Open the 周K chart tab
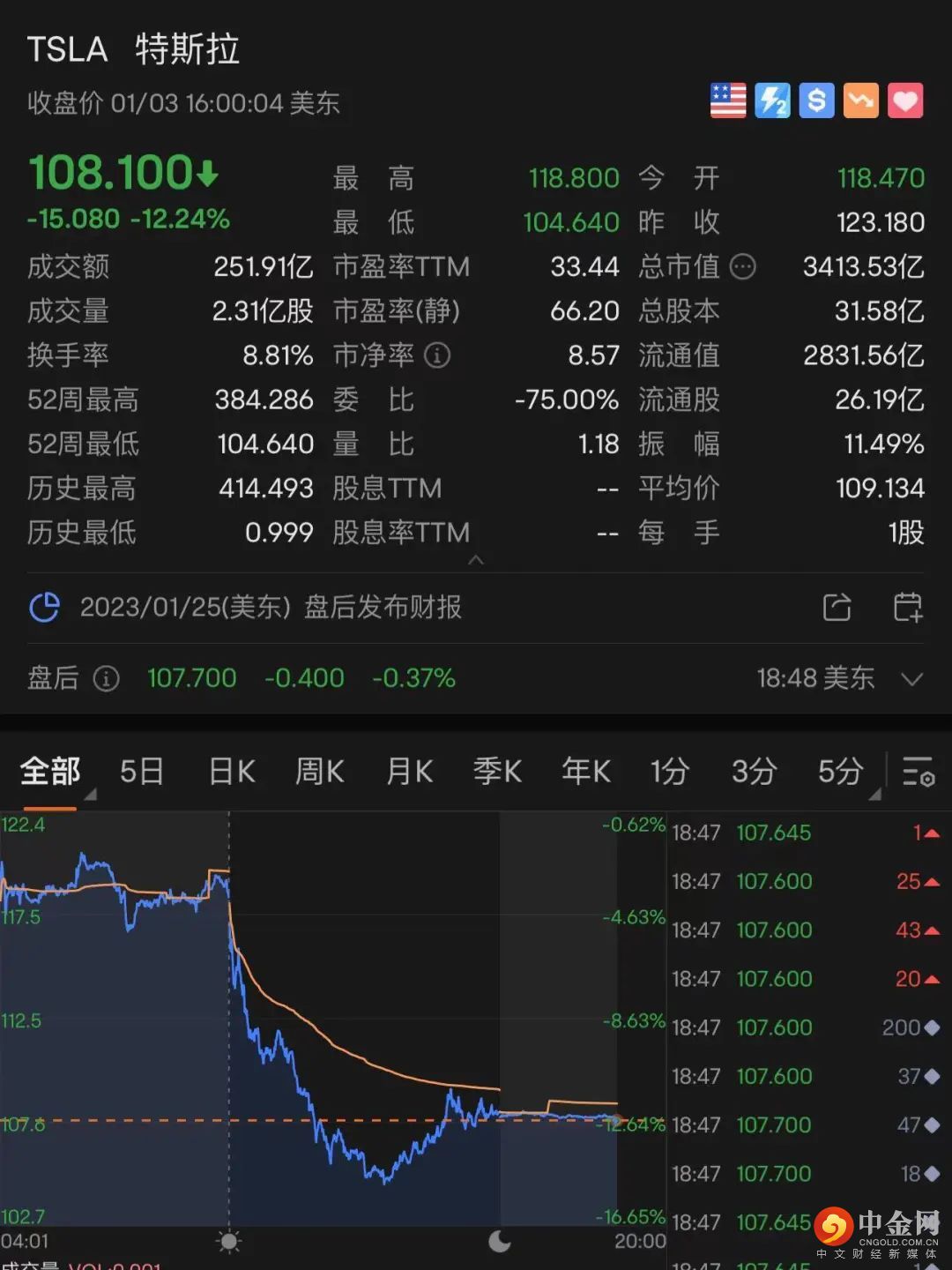The height and width of the screenshot is (1270, 952). (x=319, y=772)
